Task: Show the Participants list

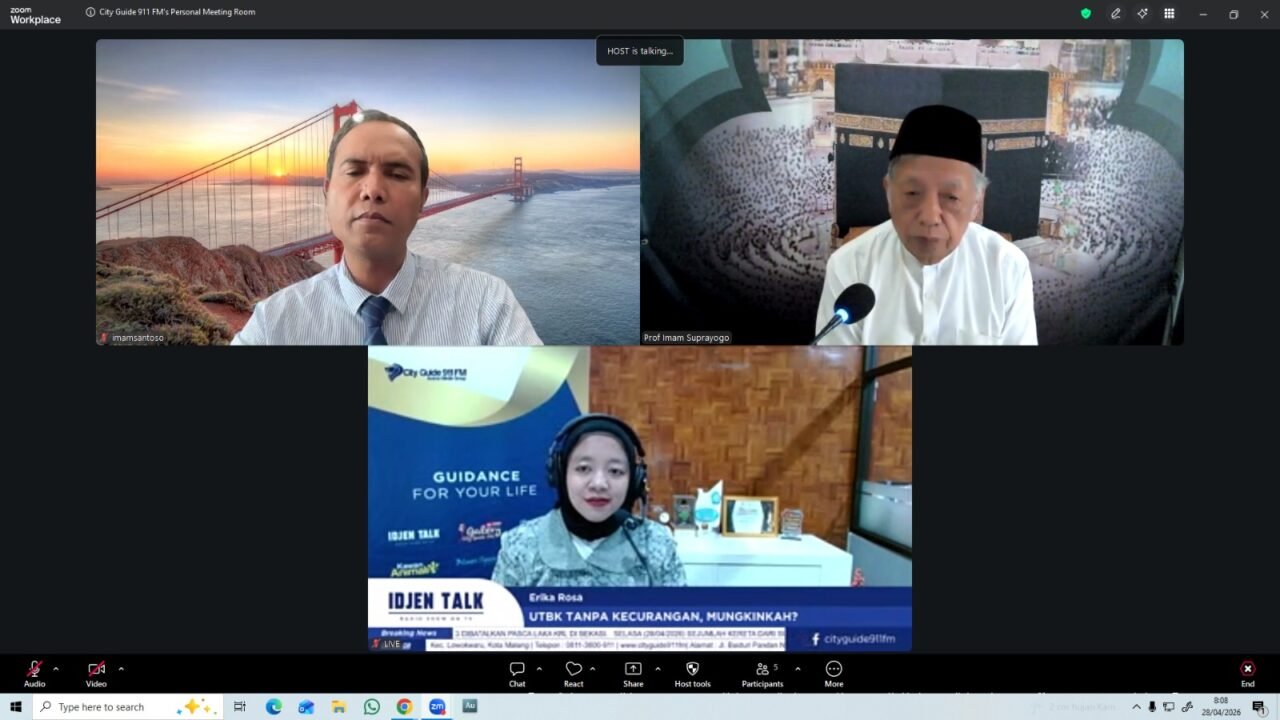Action: click(762, 672)
